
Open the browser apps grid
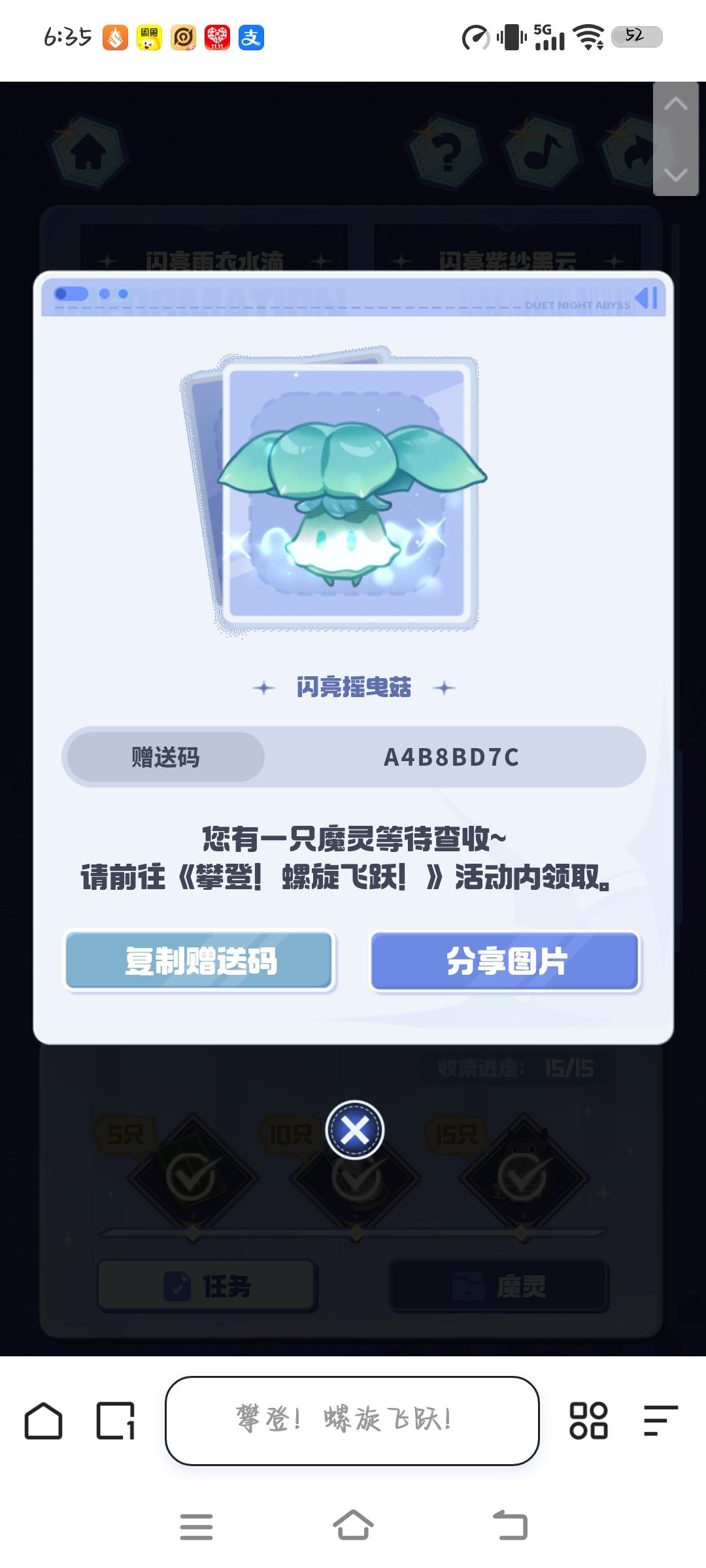click(x=588, y=1421)
